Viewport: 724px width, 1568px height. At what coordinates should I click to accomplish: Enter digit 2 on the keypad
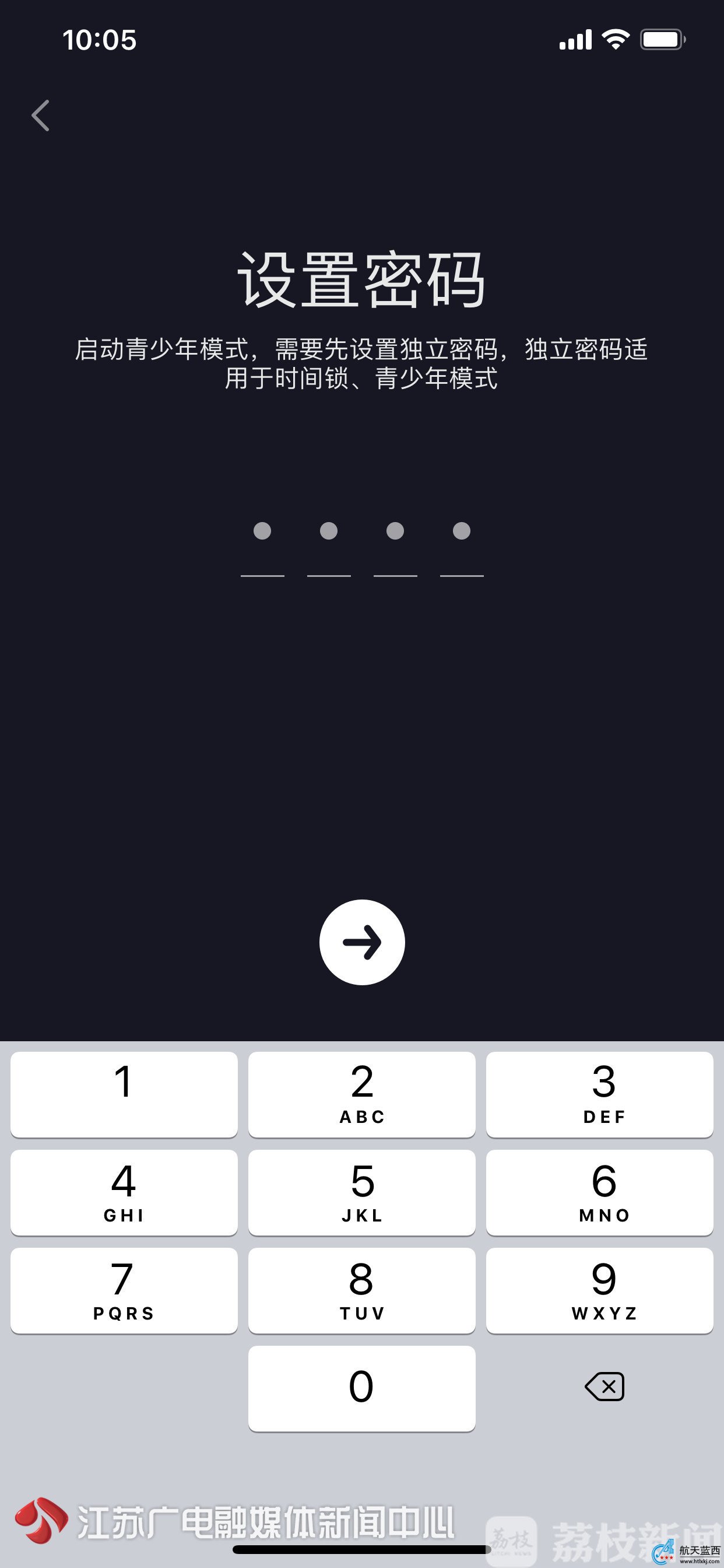click(x=362, y=1094)
